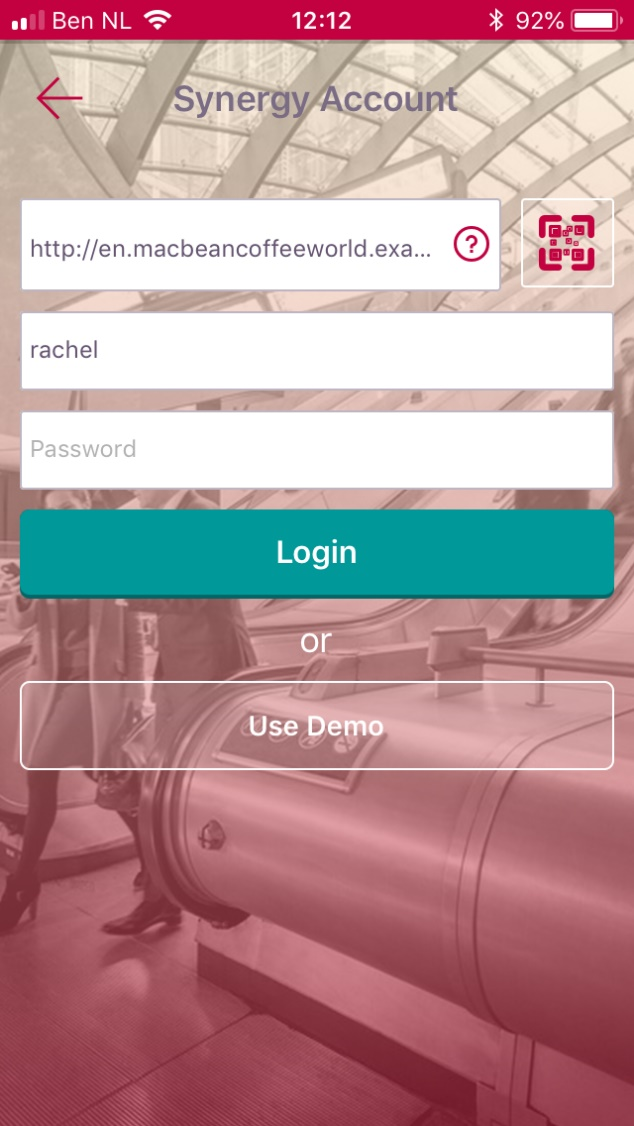Open the help icon in the URL field
Screen dimensions: 634x1126
pyautogui.click(x=471, y=244)
